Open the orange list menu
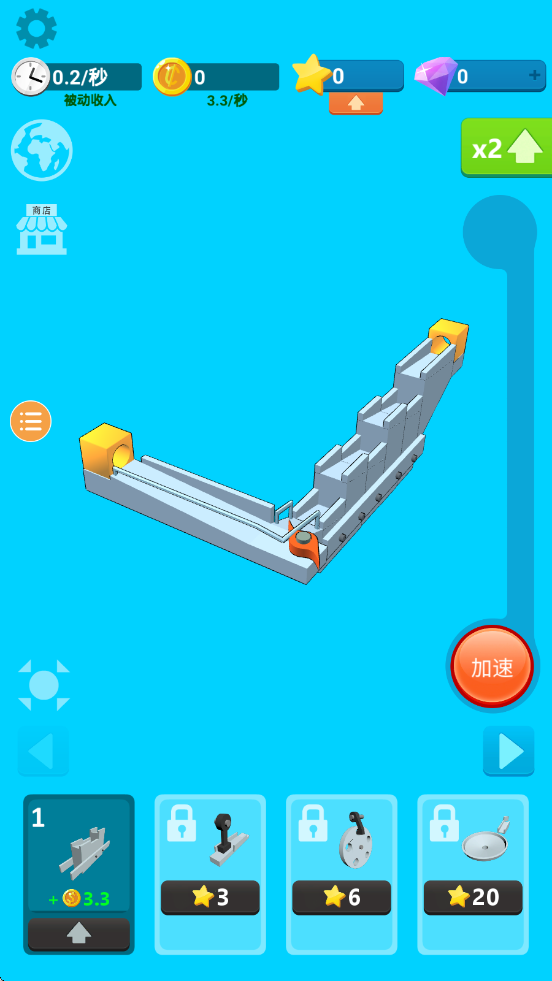 coord(31,421)
